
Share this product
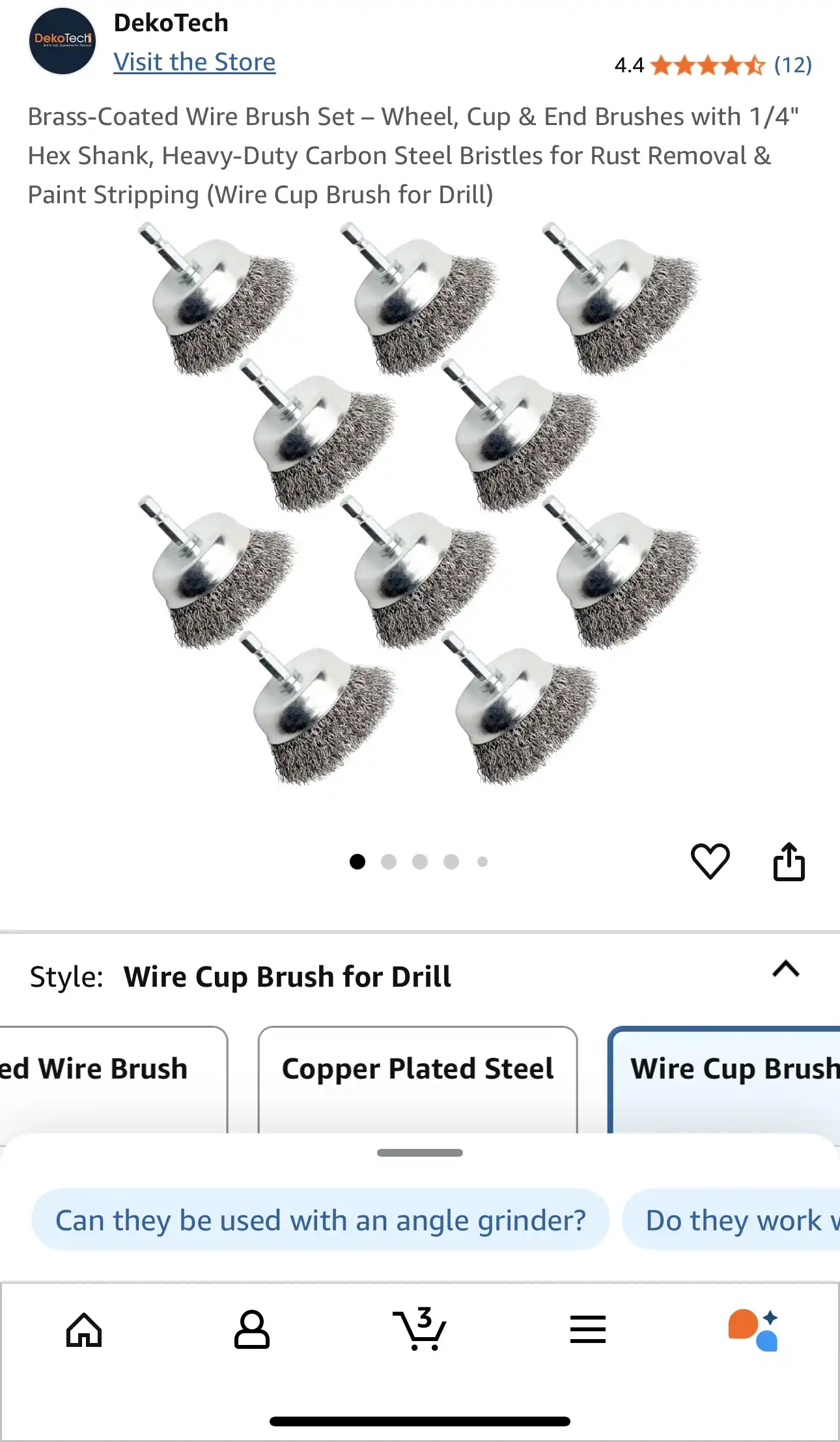coord(789,861)
